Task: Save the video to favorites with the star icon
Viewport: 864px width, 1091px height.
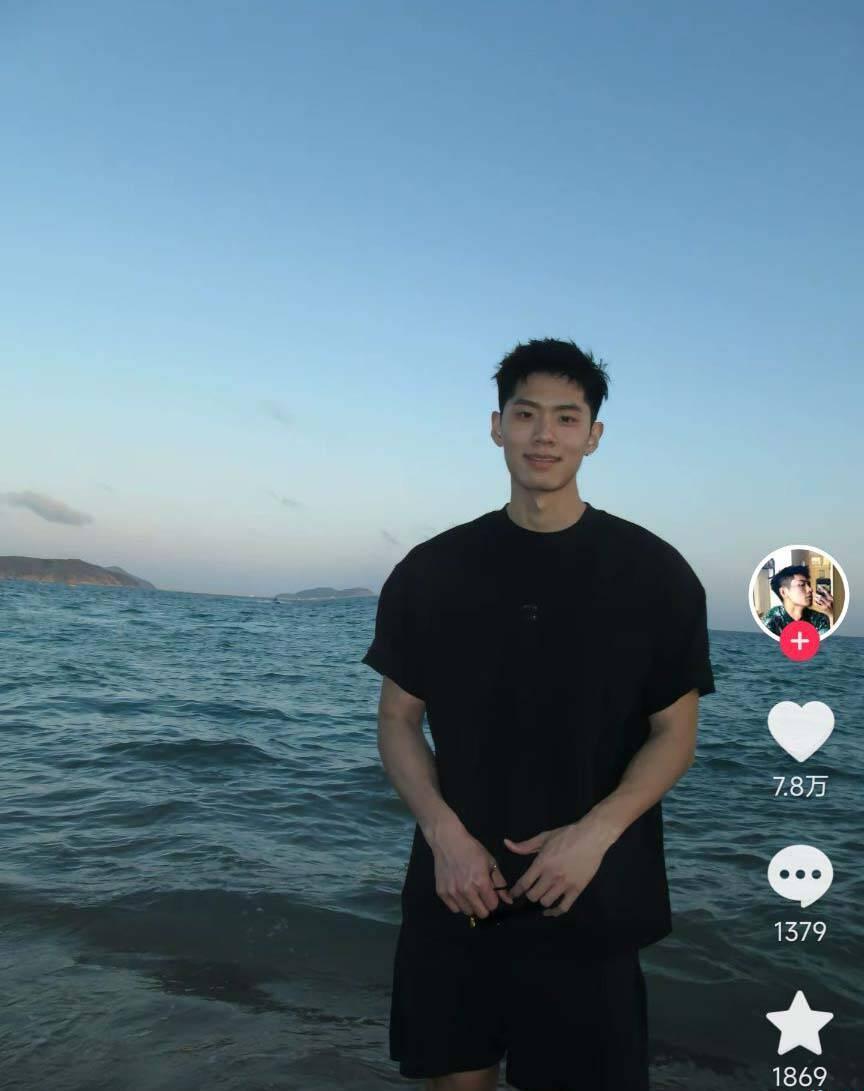Action: point(799,1024)
